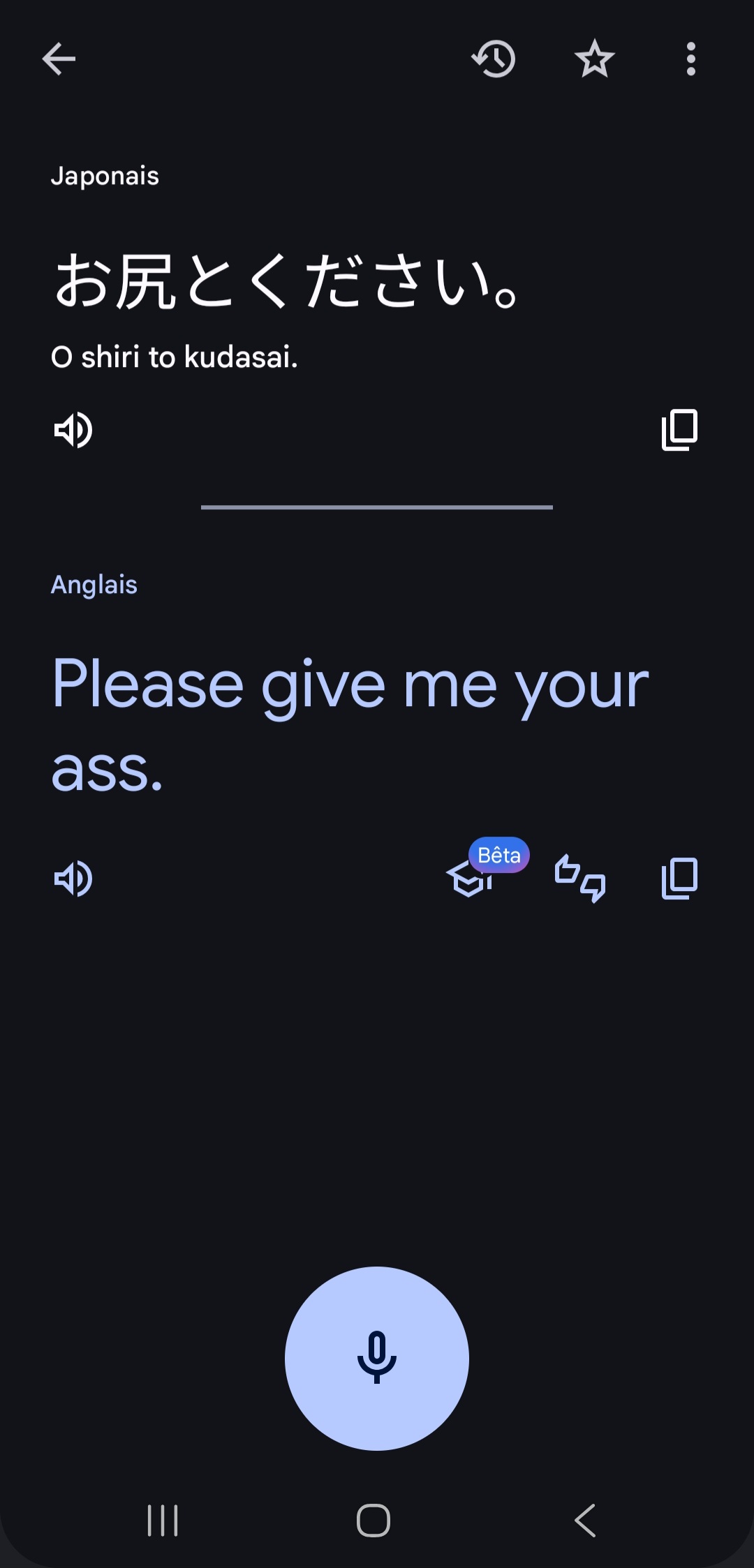This screenshot has width=754, height=1568.
Task: Open recent apps from navigation bar
Action: click(x=163, y=1520)
